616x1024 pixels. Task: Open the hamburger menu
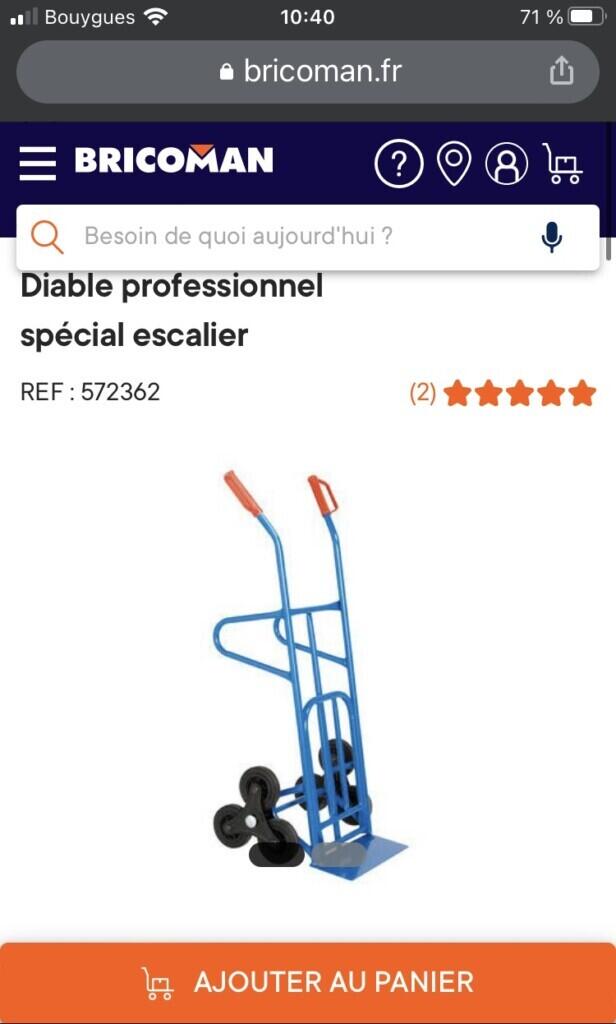[37, 163]
